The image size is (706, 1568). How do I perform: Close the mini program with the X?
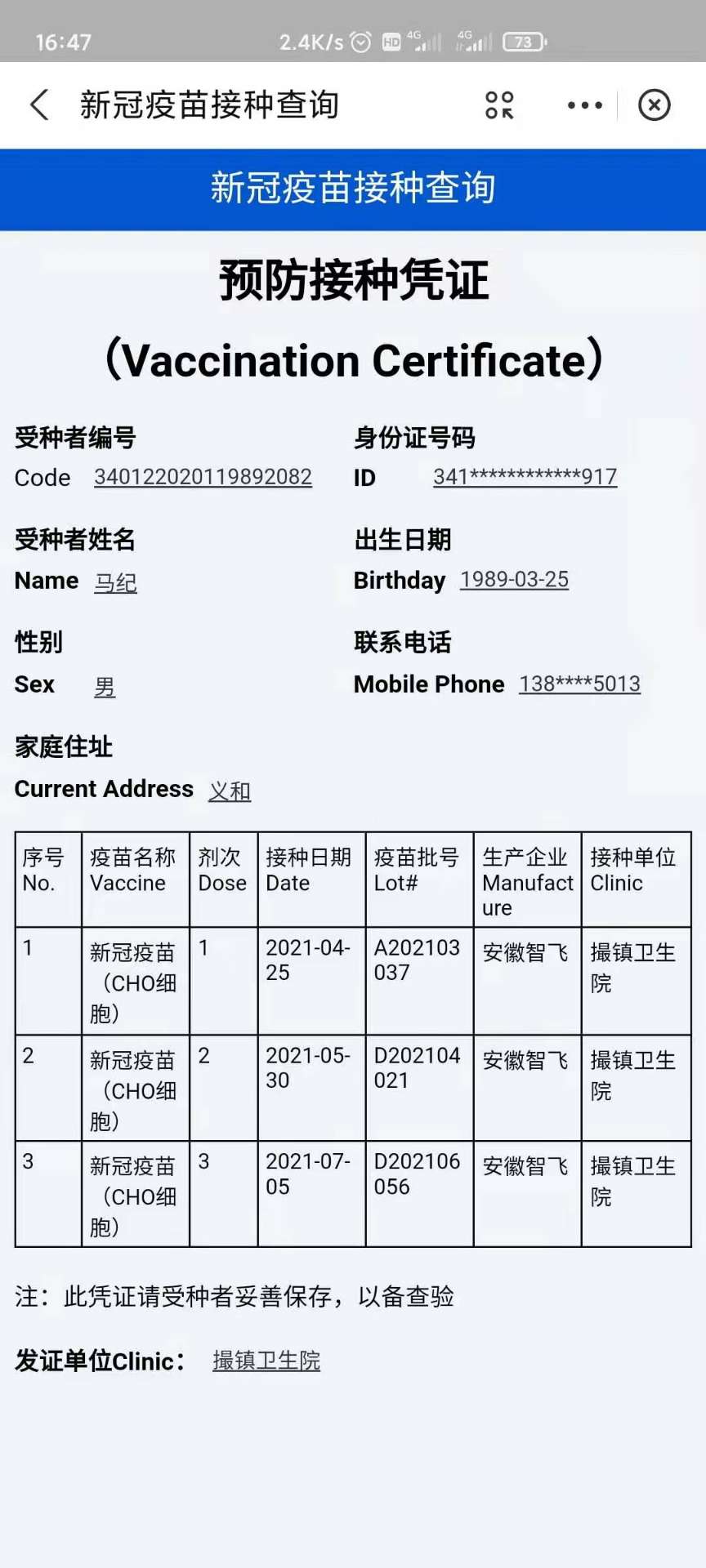click(x=654, y=105)
